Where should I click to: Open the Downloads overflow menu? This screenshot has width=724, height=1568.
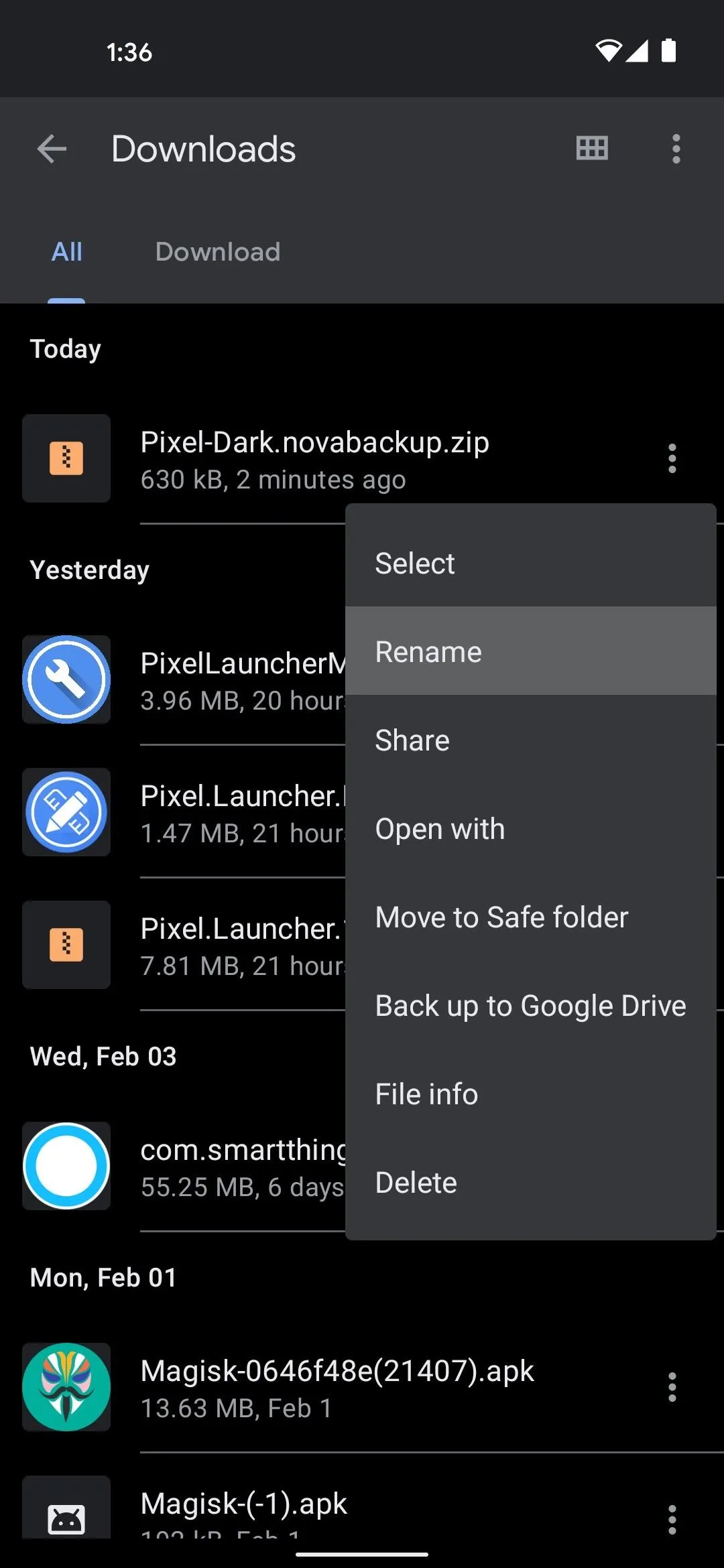coord(676,149)
